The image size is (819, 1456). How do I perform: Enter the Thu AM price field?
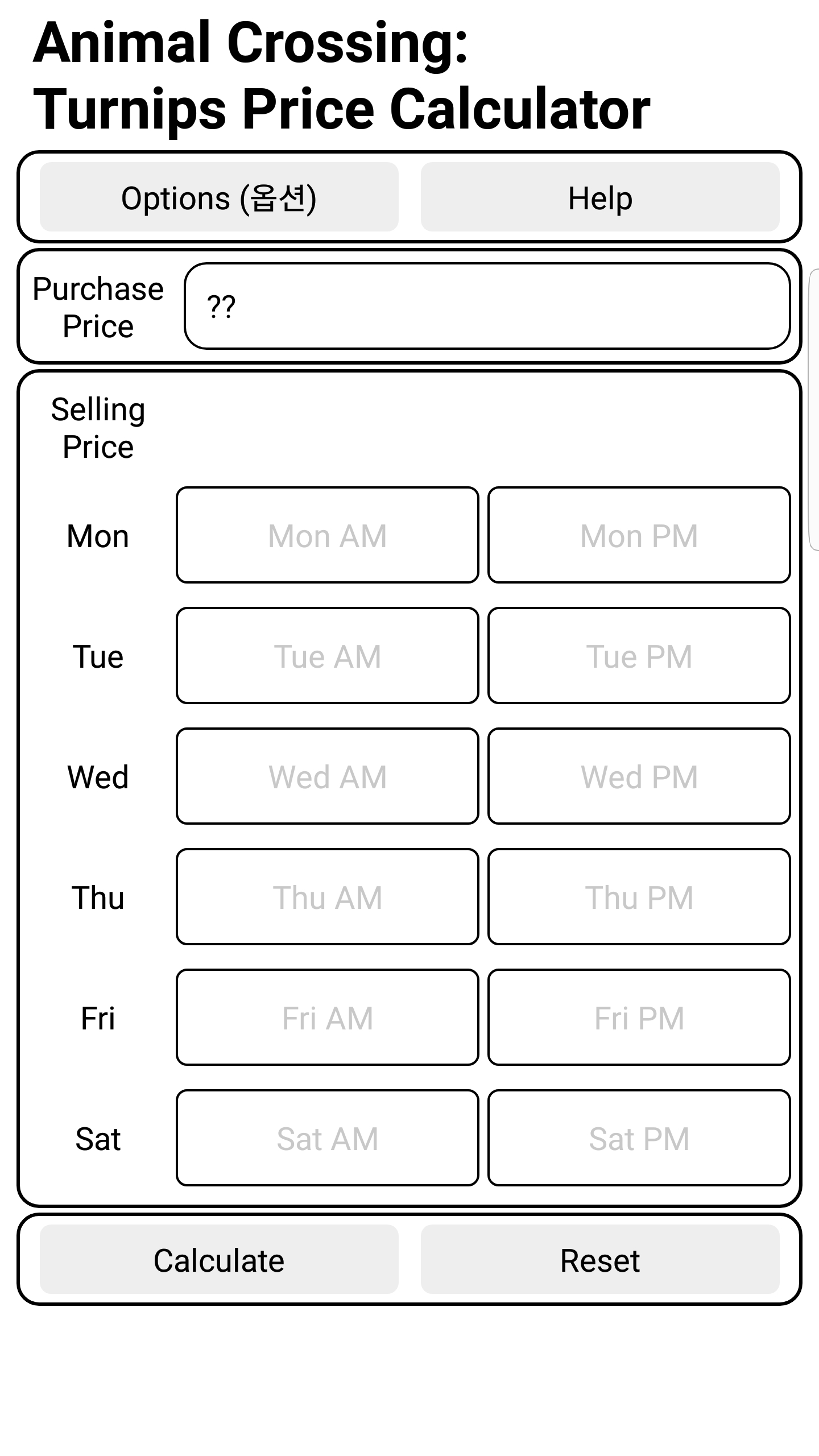328,897
